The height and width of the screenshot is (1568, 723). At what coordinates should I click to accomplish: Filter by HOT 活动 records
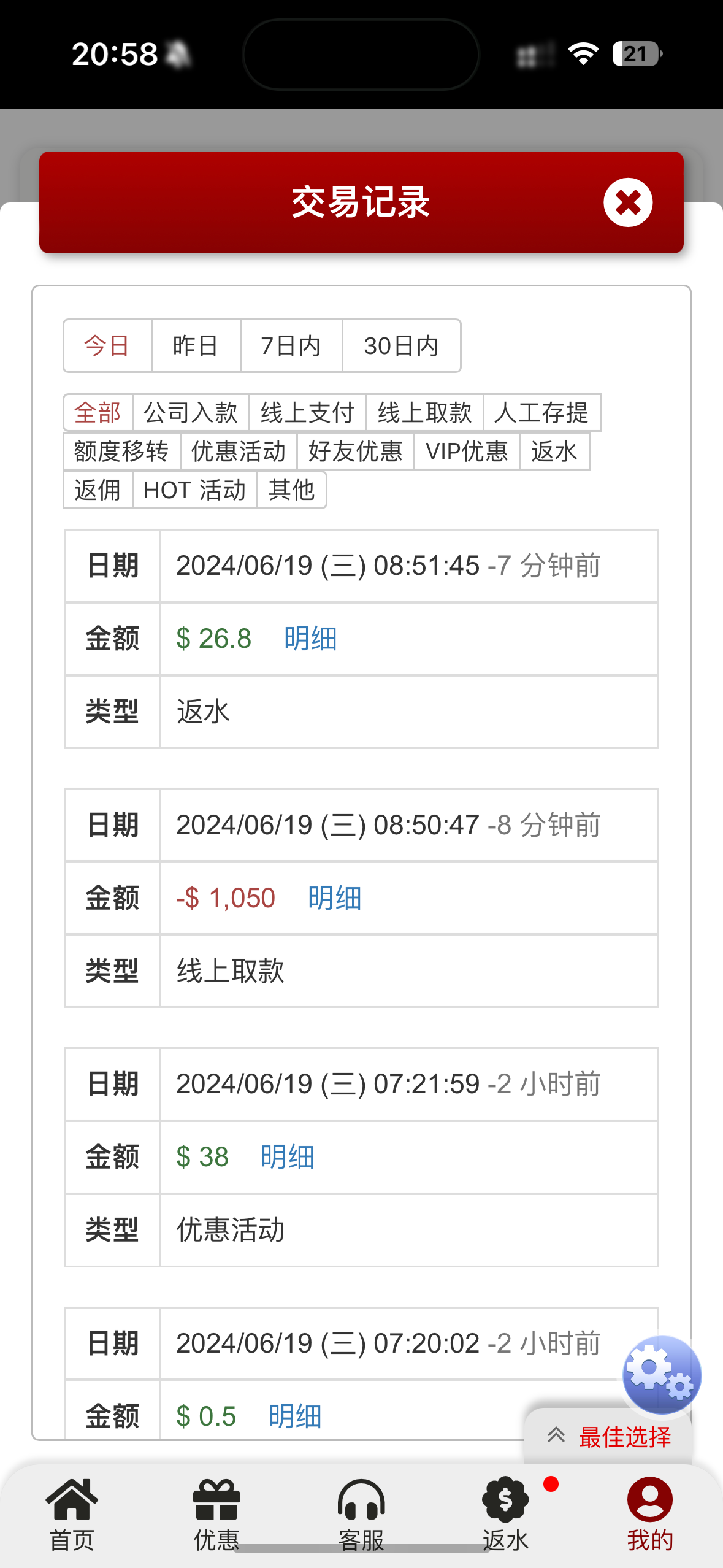pos(194,490)
